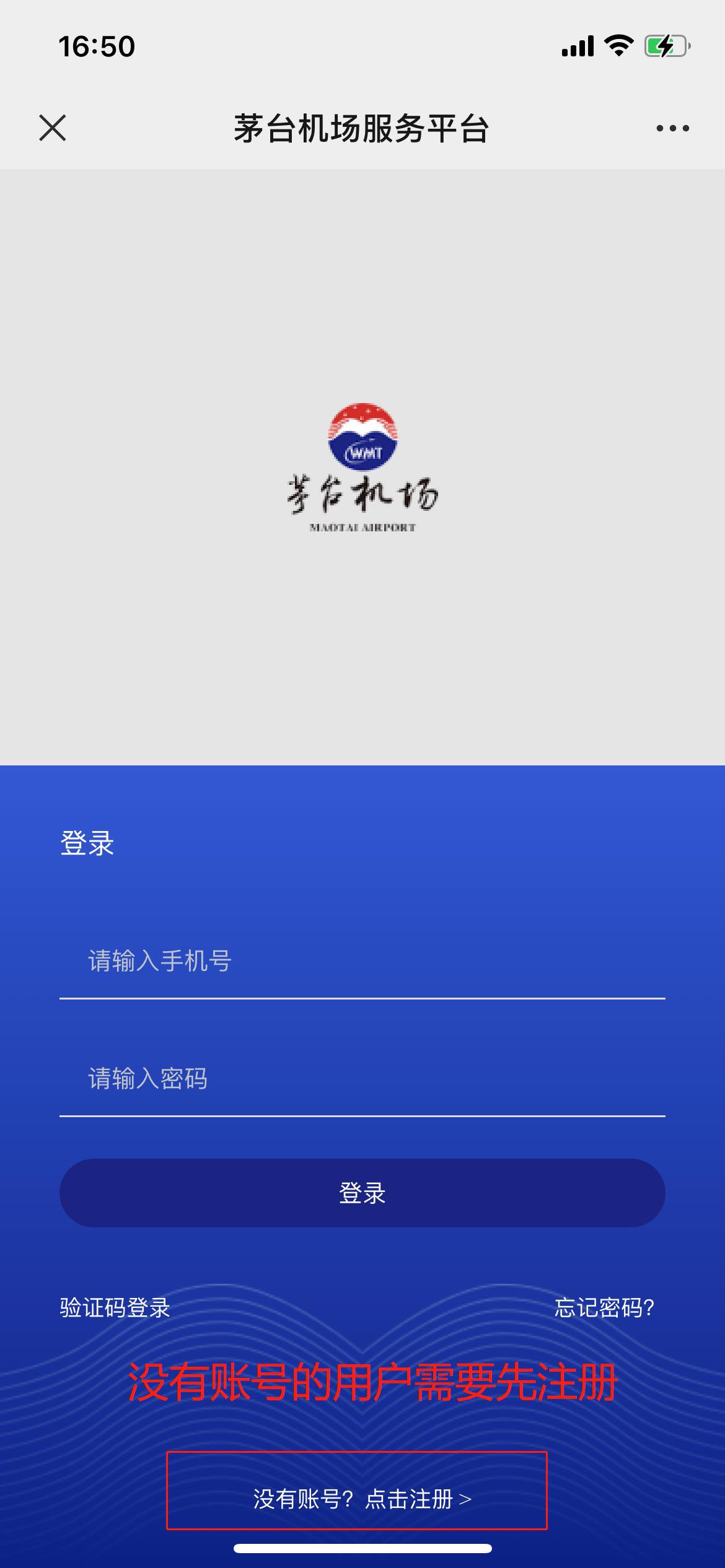
Task: Focus the 请输入手机号 phone number field
Action: (x=362, y=961)
